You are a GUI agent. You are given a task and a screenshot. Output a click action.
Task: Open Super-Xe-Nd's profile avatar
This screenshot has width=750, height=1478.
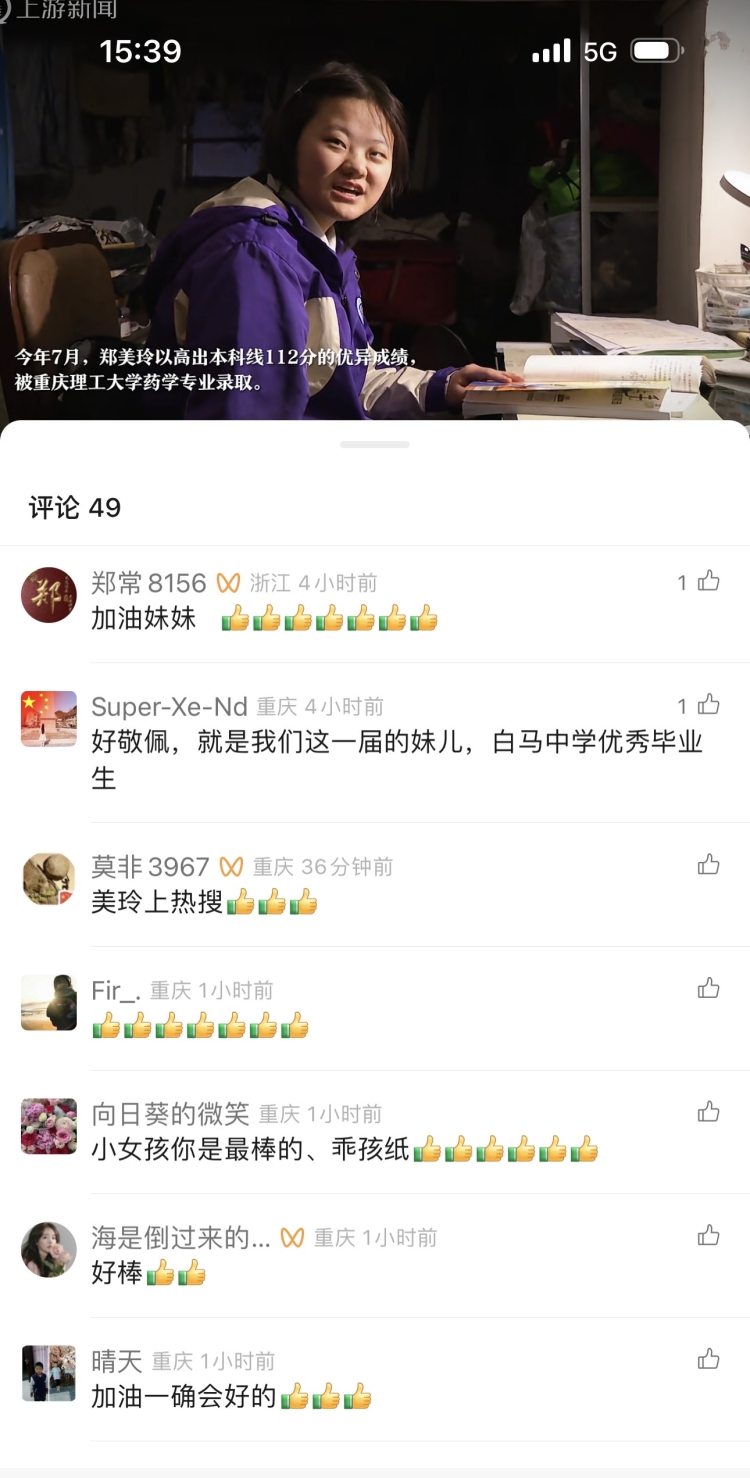49,719
